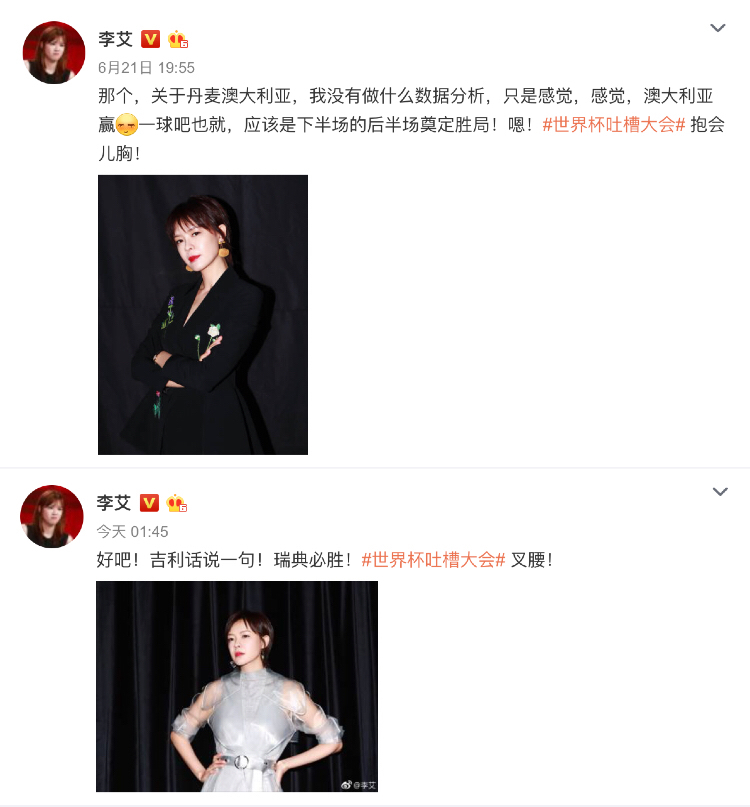View the silver dress photo in the second post
This screenshot has height=807, width=750.
237,686
